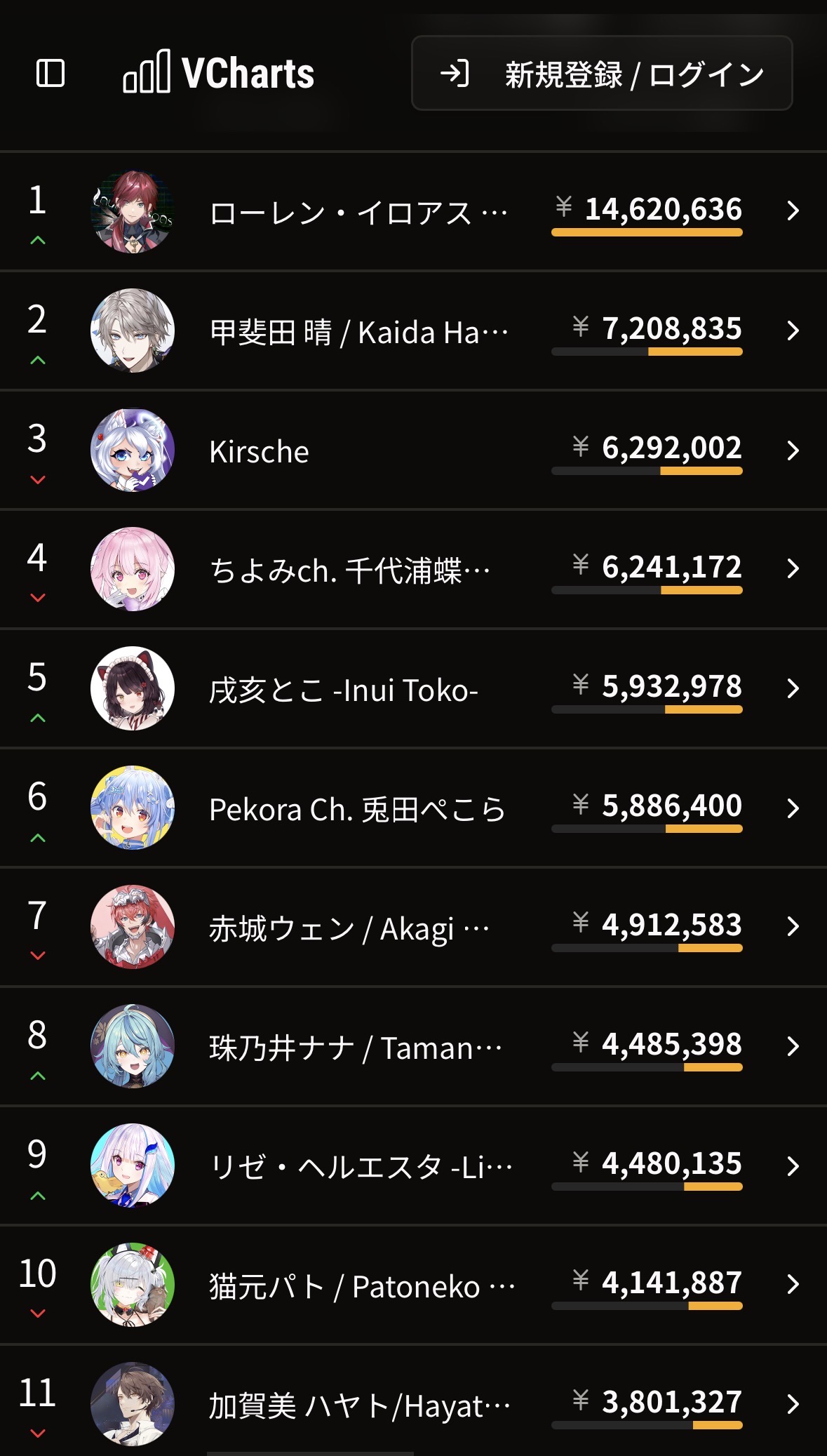The image size is (827, 1456).
Task: Open Pekora Ch. 兎田ぺこら entry
Action: (x=413, y=808)
